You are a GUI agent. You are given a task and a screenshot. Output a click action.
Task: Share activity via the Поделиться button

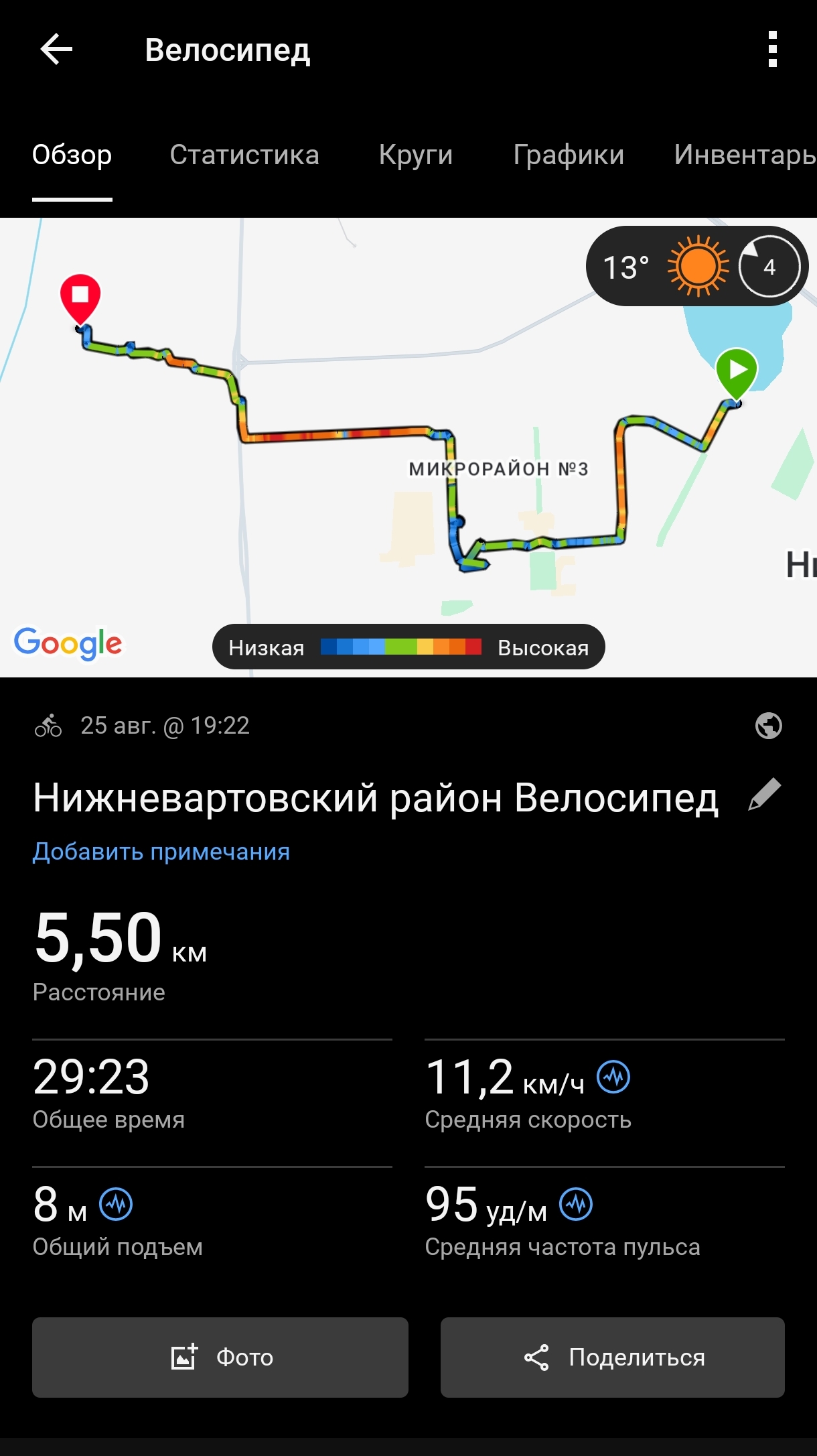pyautogui.click(x=613, y=1357)
